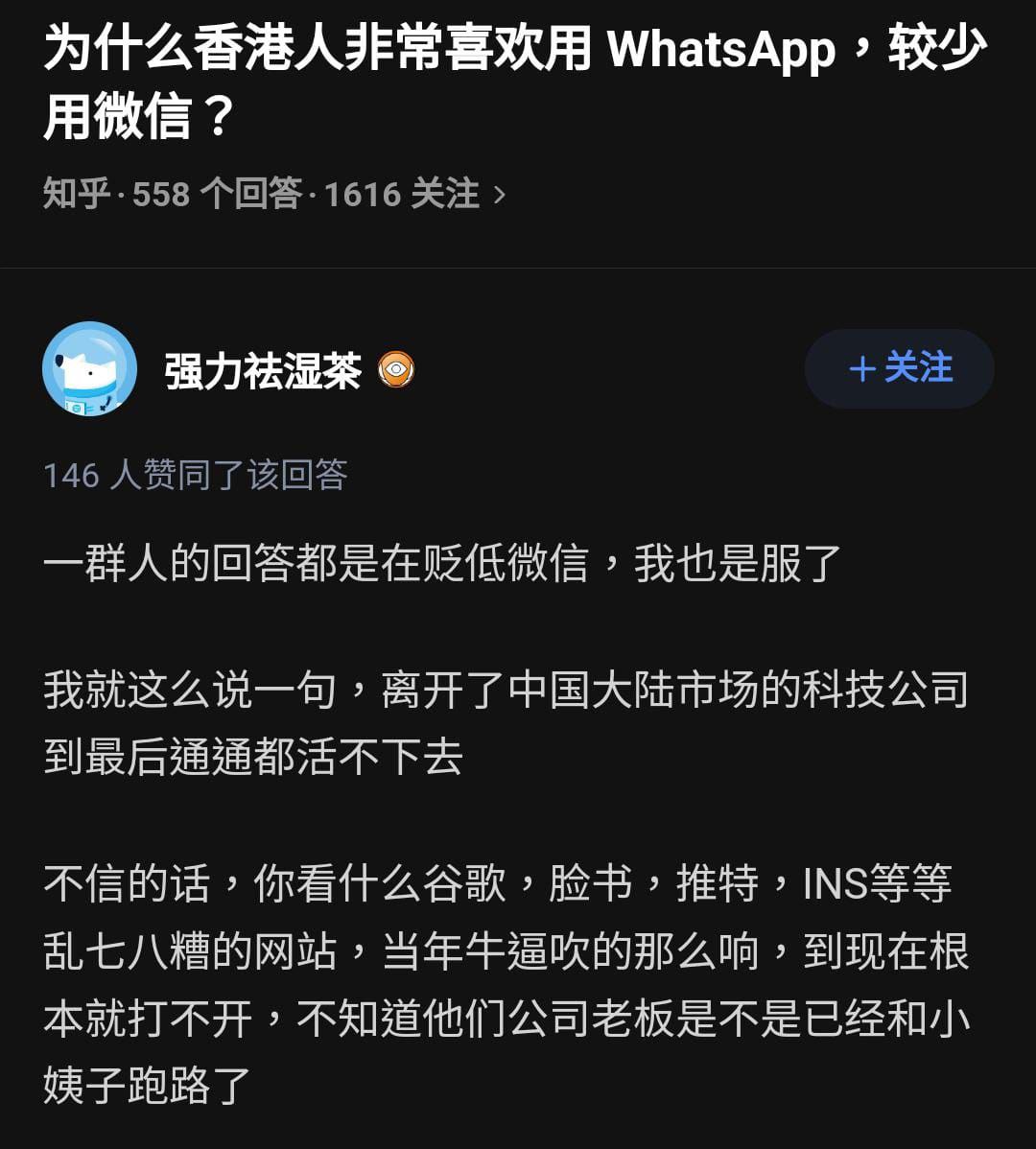Follow user 强力祛湿茶
The height and width of the screenshot is (1149, 1036).
(899, 369)
